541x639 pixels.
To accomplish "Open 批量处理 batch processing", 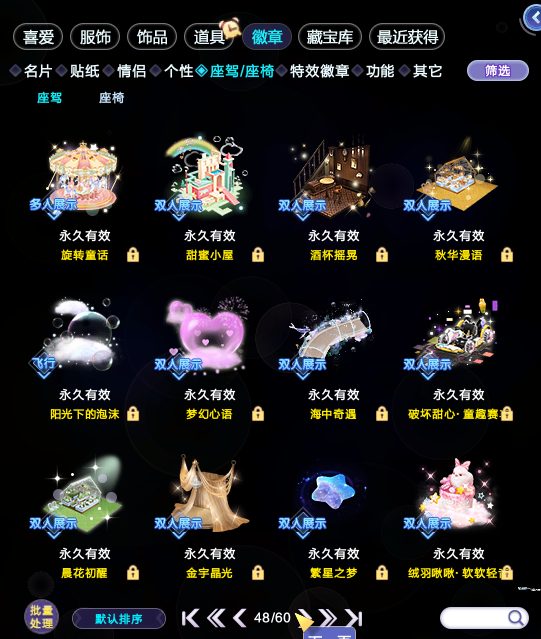I will coord(41,617).
